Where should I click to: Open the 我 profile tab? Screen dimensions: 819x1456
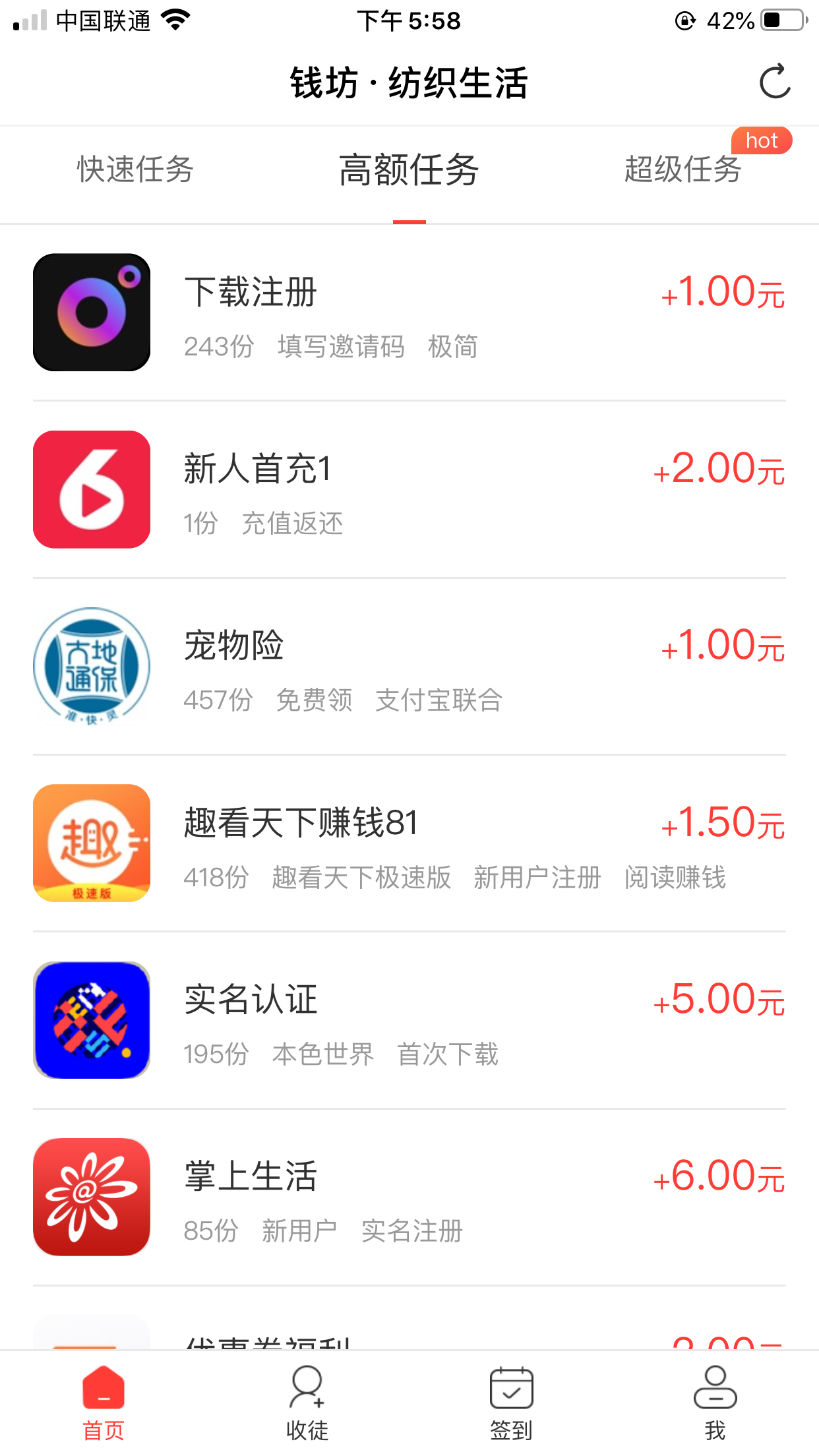click(x=715, y=1403)
